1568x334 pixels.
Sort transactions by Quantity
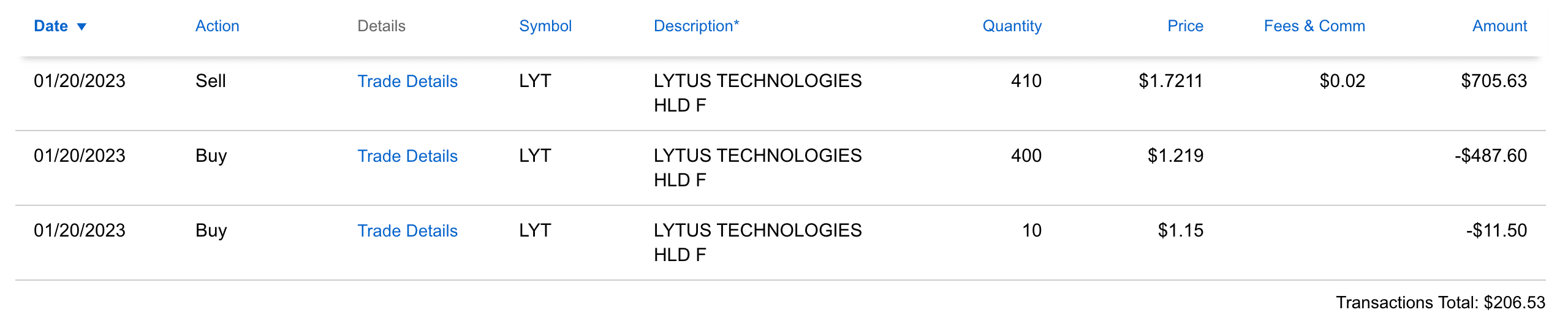point(1012,26)
